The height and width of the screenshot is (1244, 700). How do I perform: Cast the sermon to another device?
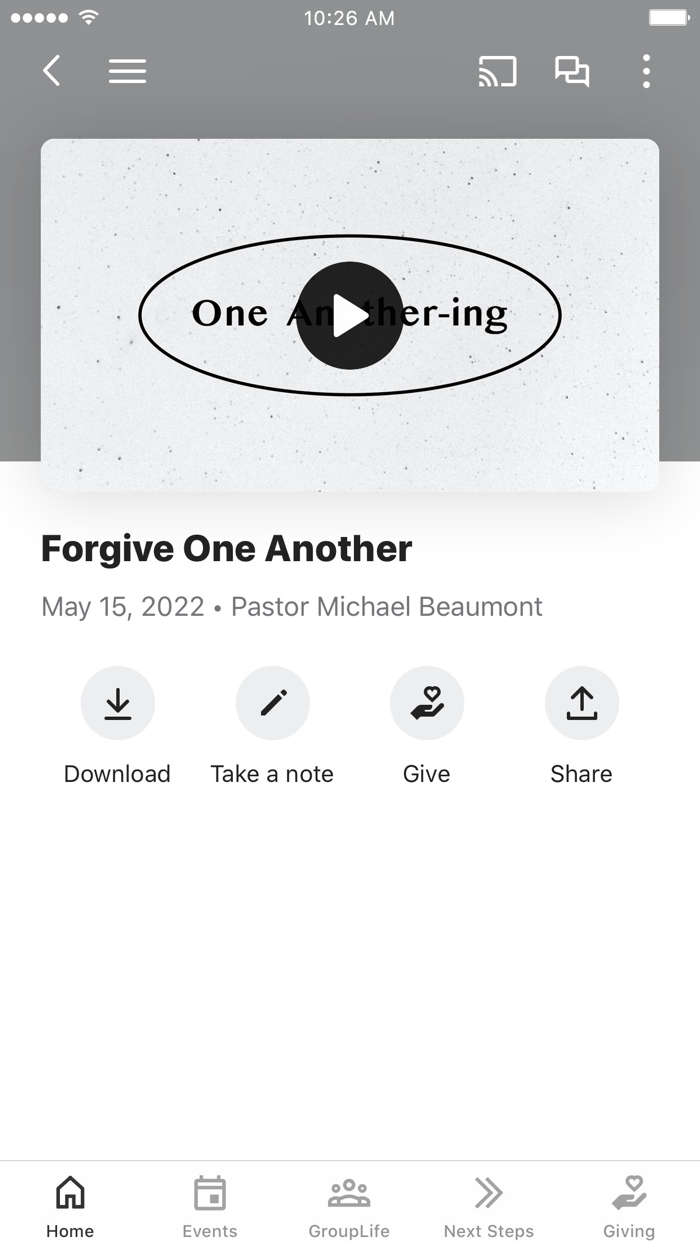point(497,71)
